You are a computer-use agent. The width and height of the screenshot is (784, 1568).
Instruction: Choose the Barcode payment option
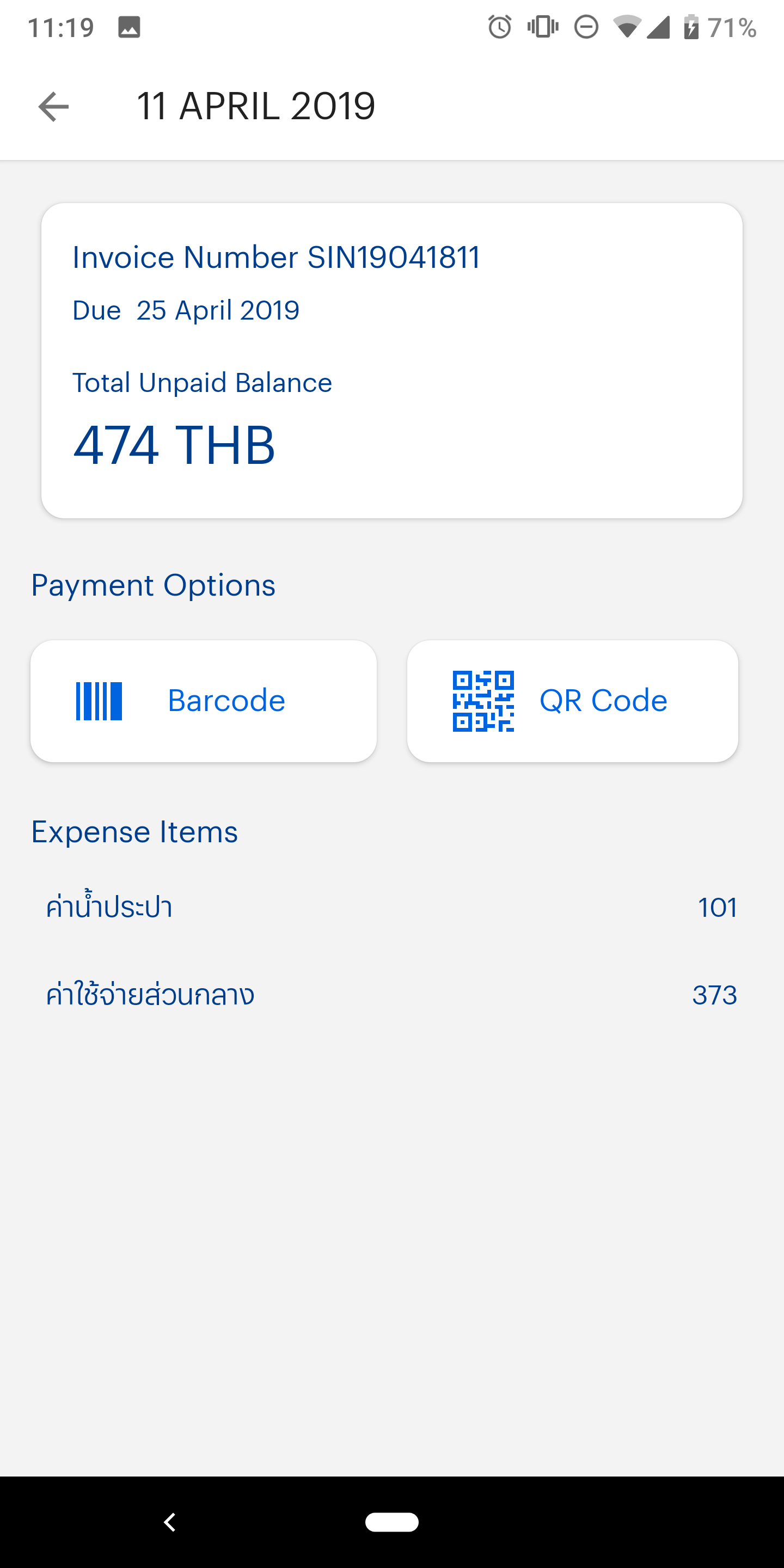point(203,701)
